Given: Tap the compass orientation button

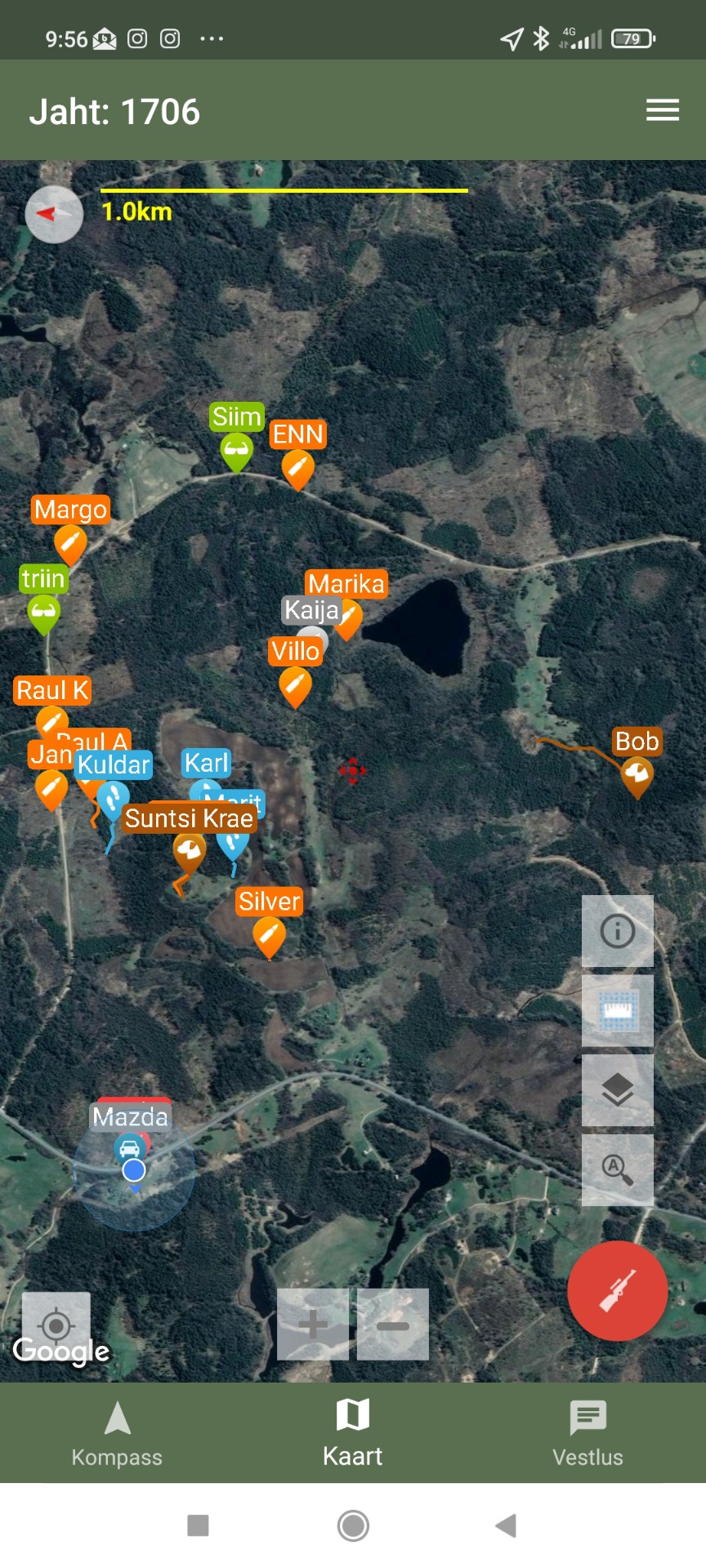Looking at the screenshot, I should (x=54, y=214).
